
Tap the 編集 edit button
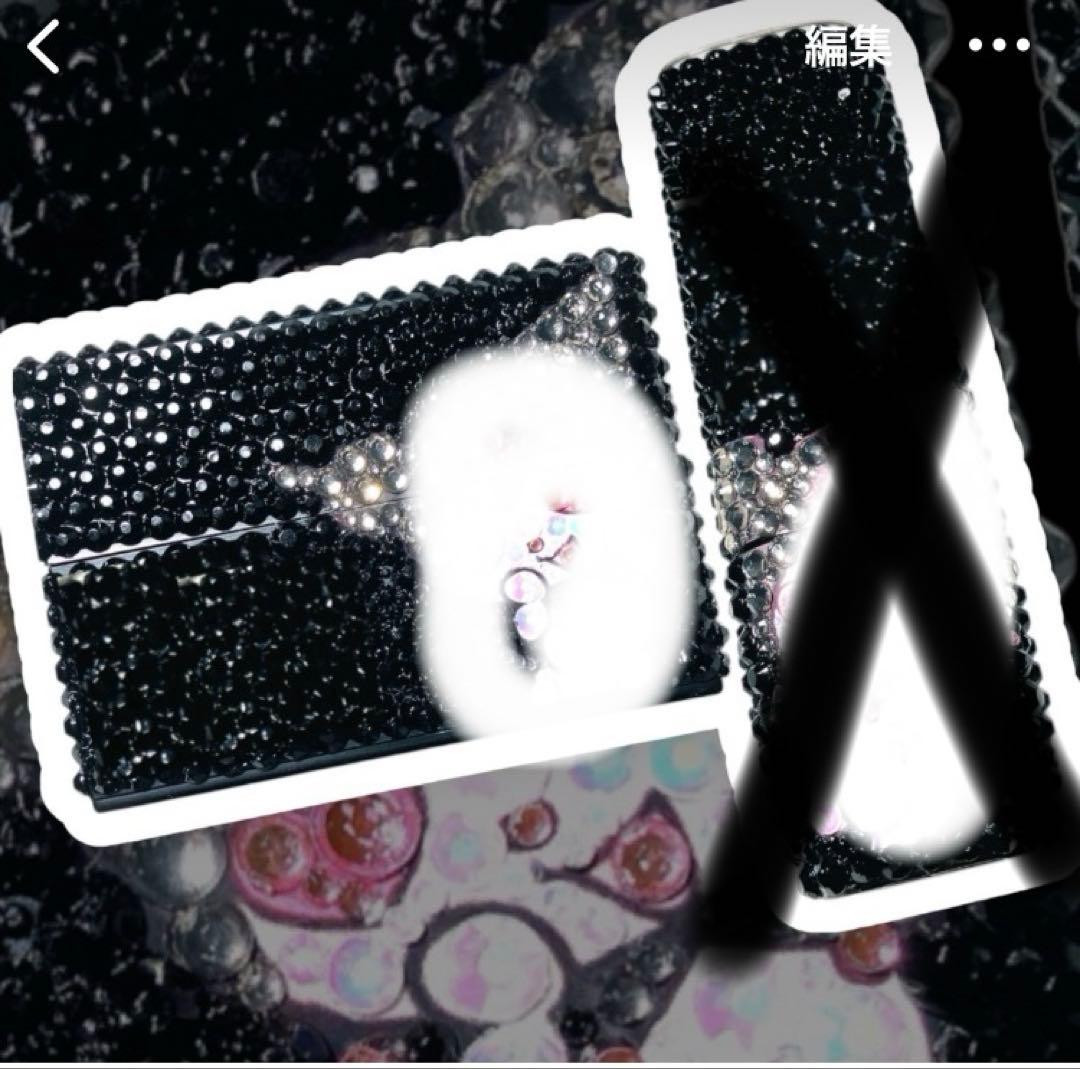[847, 47]
